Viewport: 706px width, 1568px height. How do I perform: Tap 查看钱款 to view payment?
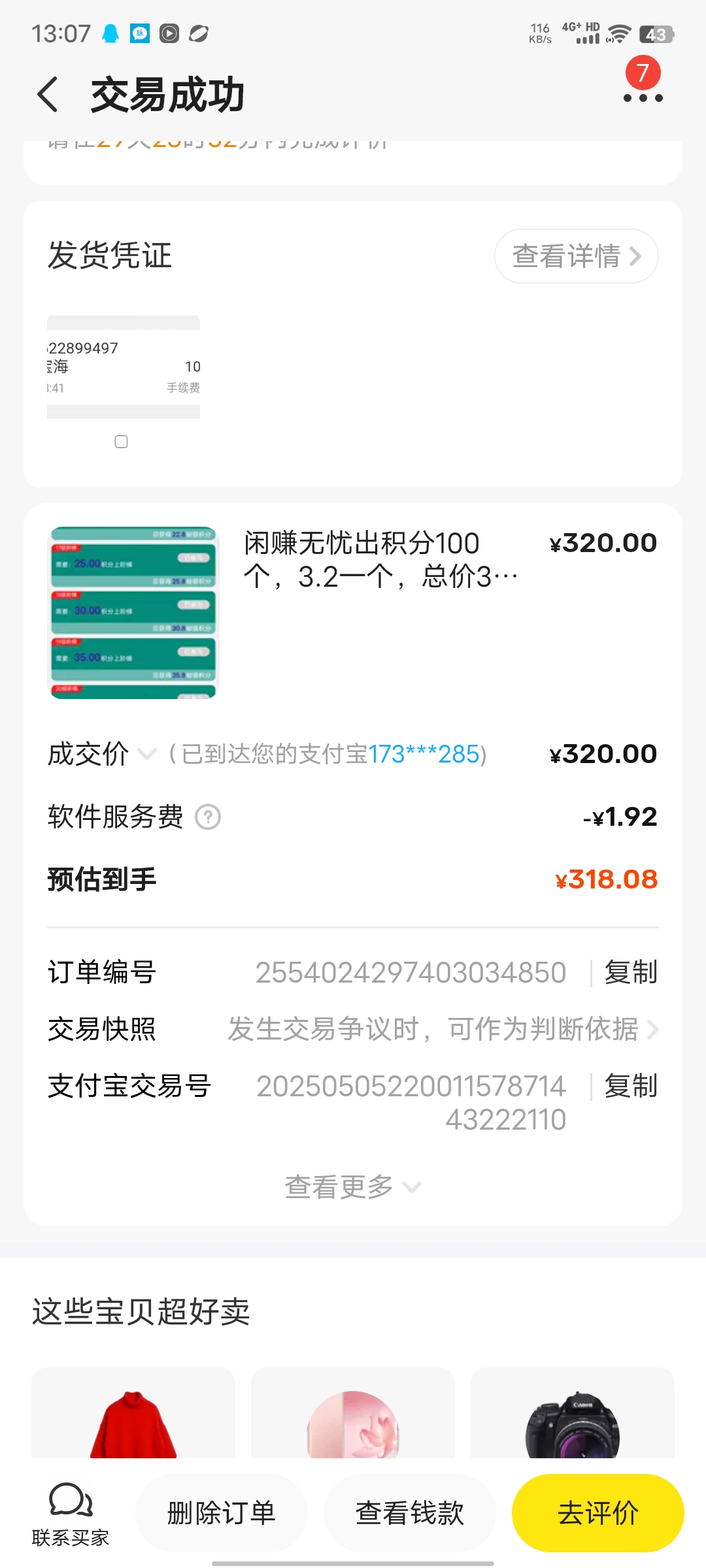click(x=410, y=1513)
